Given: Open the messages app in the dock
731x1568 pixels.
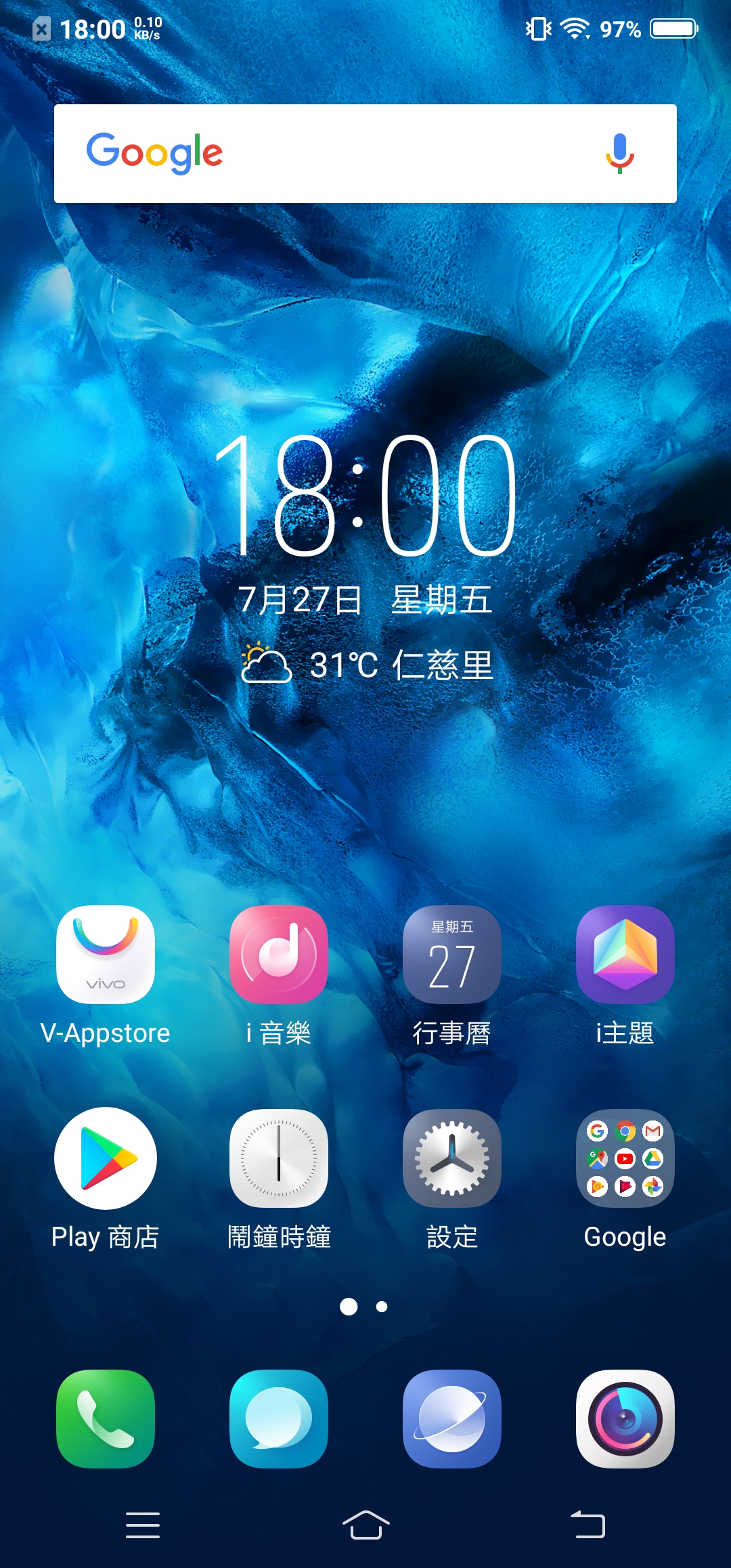Looking at the screenshot, I should click(279, 1419).
